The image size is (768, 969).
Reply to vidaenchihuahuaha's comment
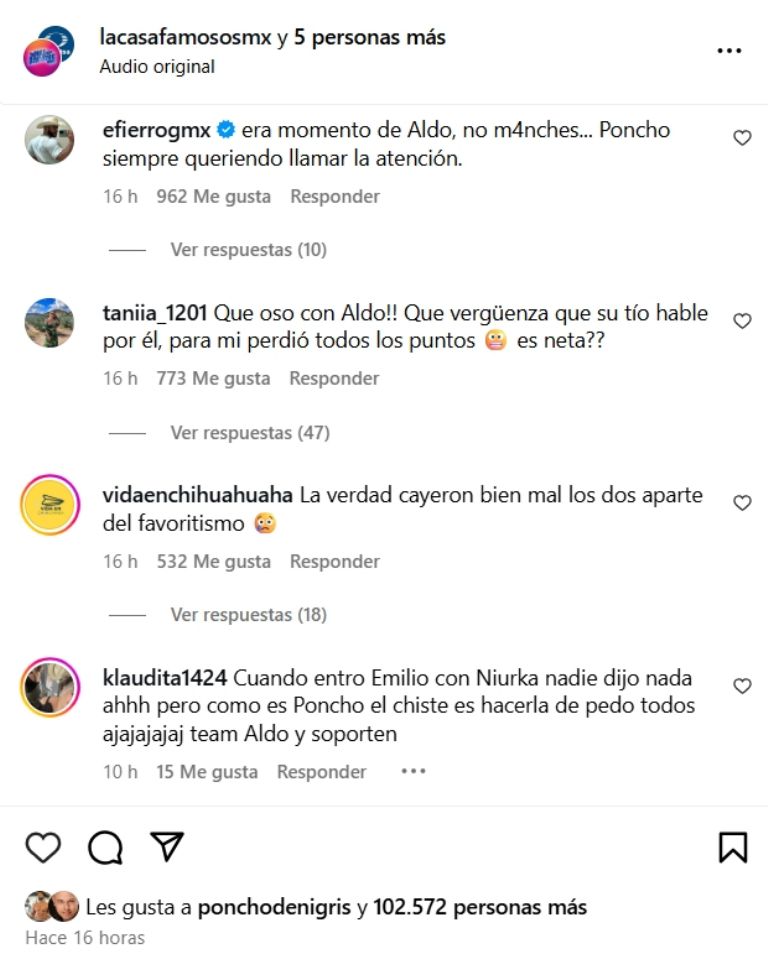(x=334, y=562)
